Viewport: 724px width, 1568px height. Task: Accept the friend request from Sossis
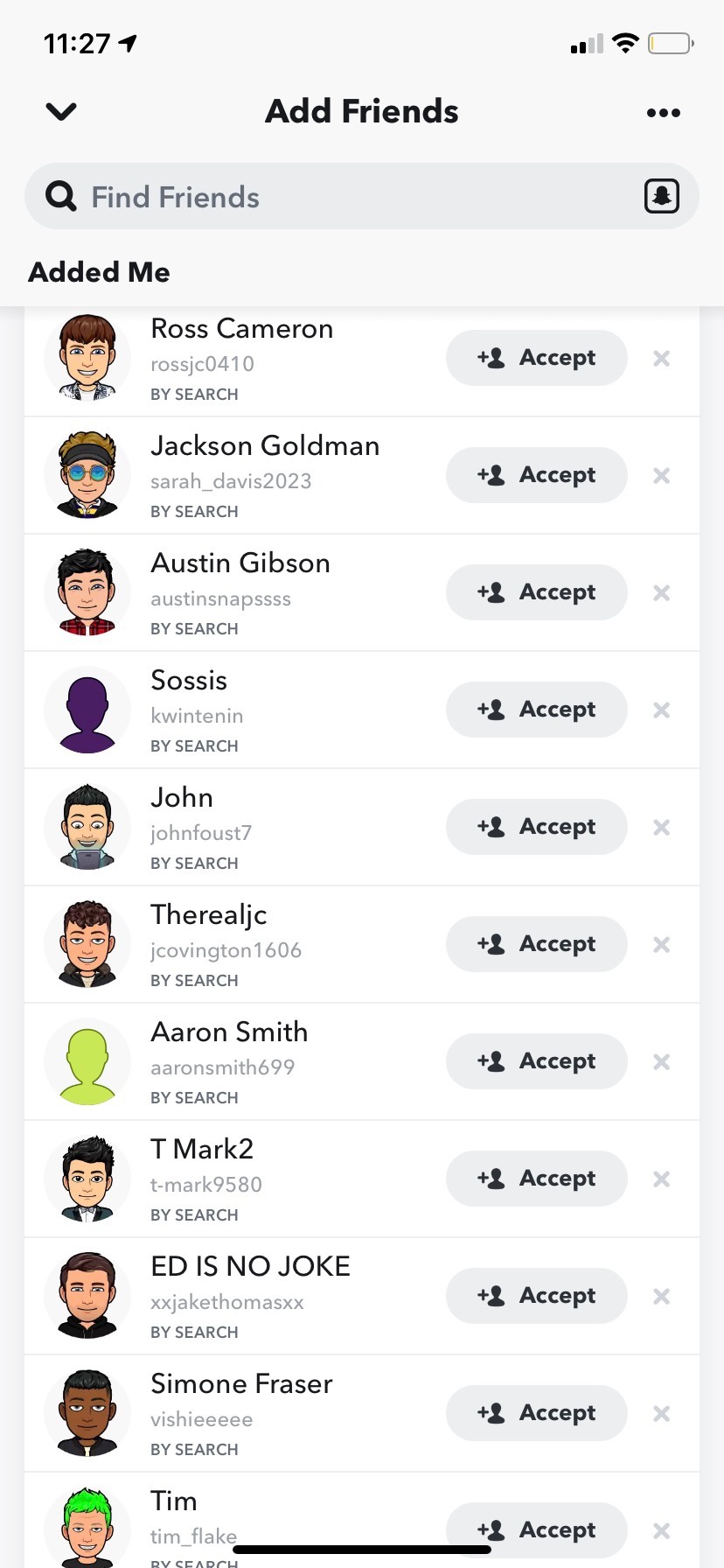(536, 710)
